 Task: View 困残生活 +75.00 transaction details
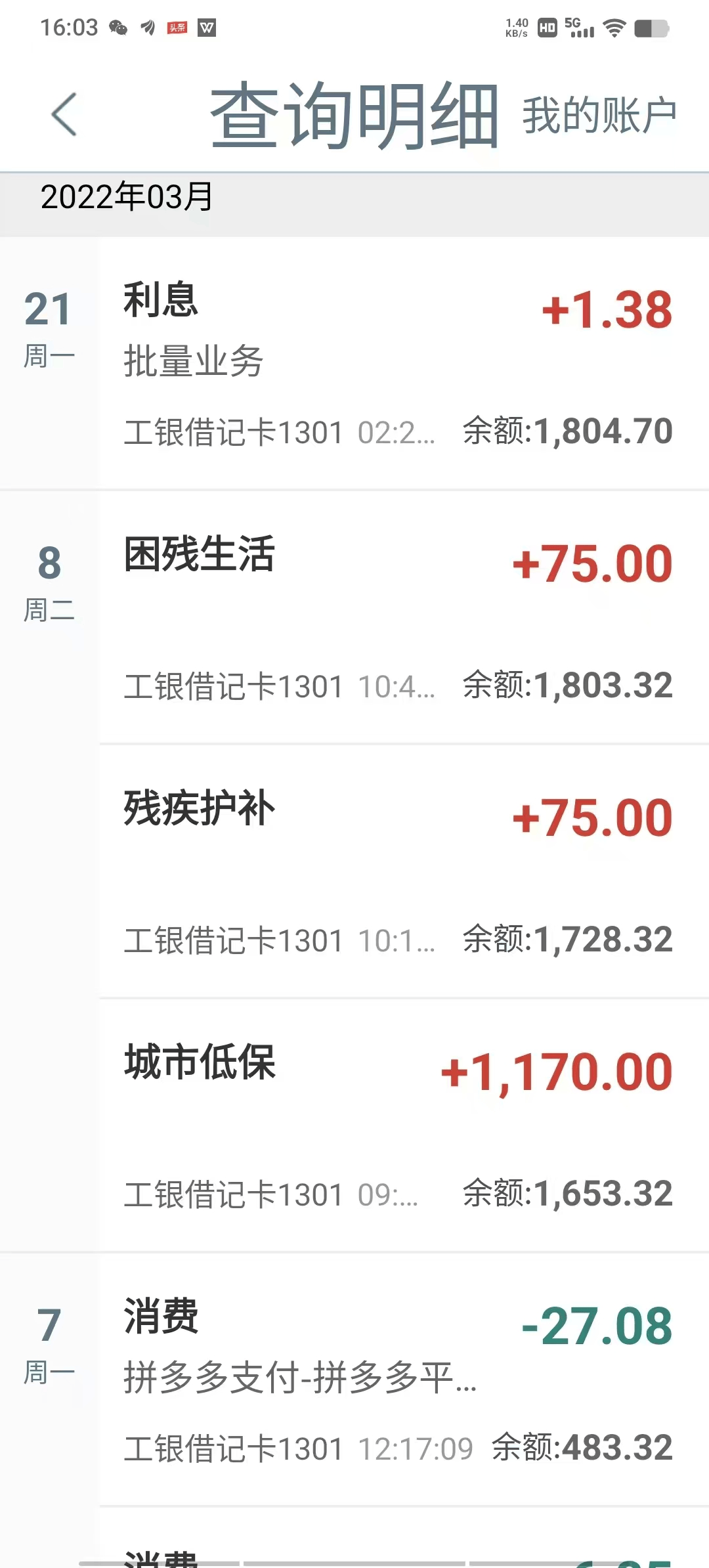(x=398, y=618)
